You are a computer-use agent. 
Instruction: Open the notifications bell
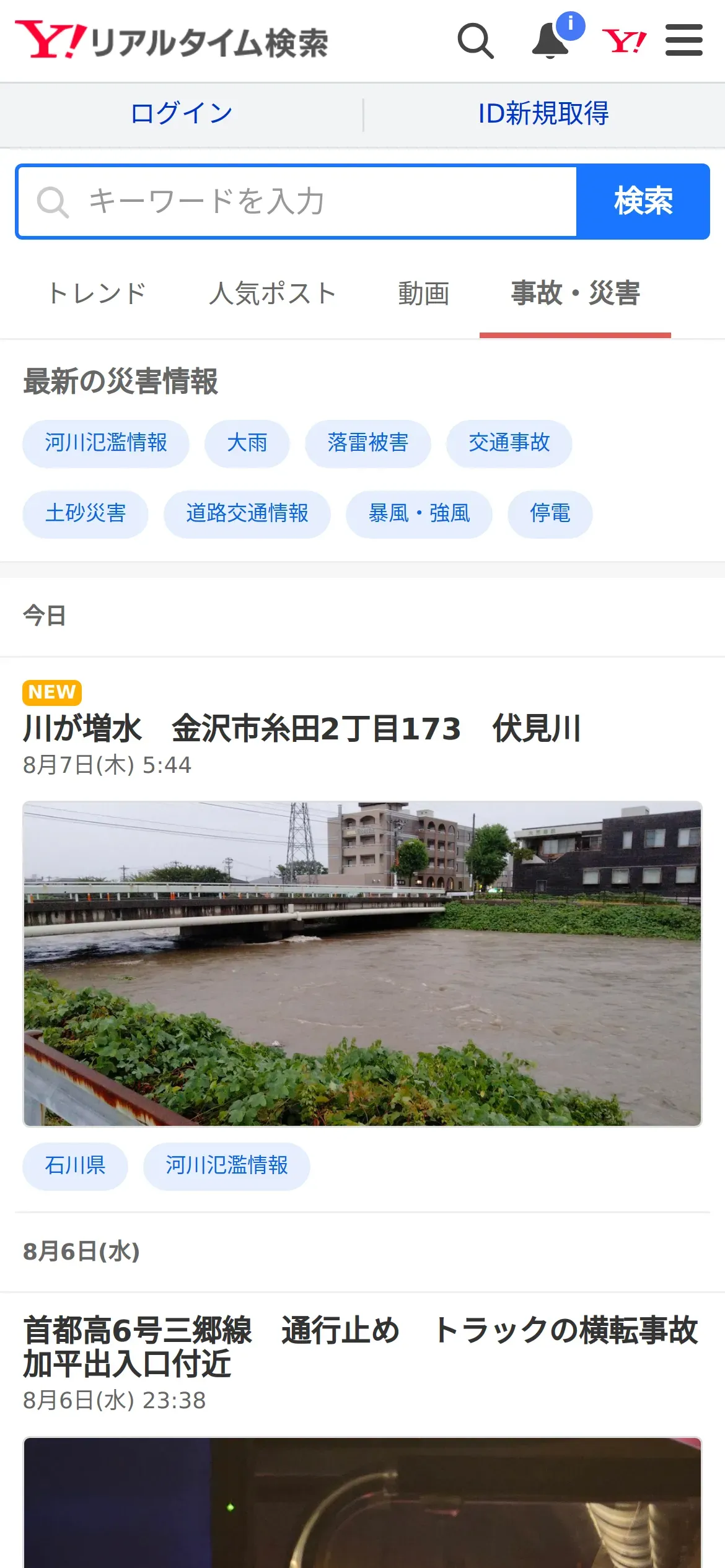(551, 41)
